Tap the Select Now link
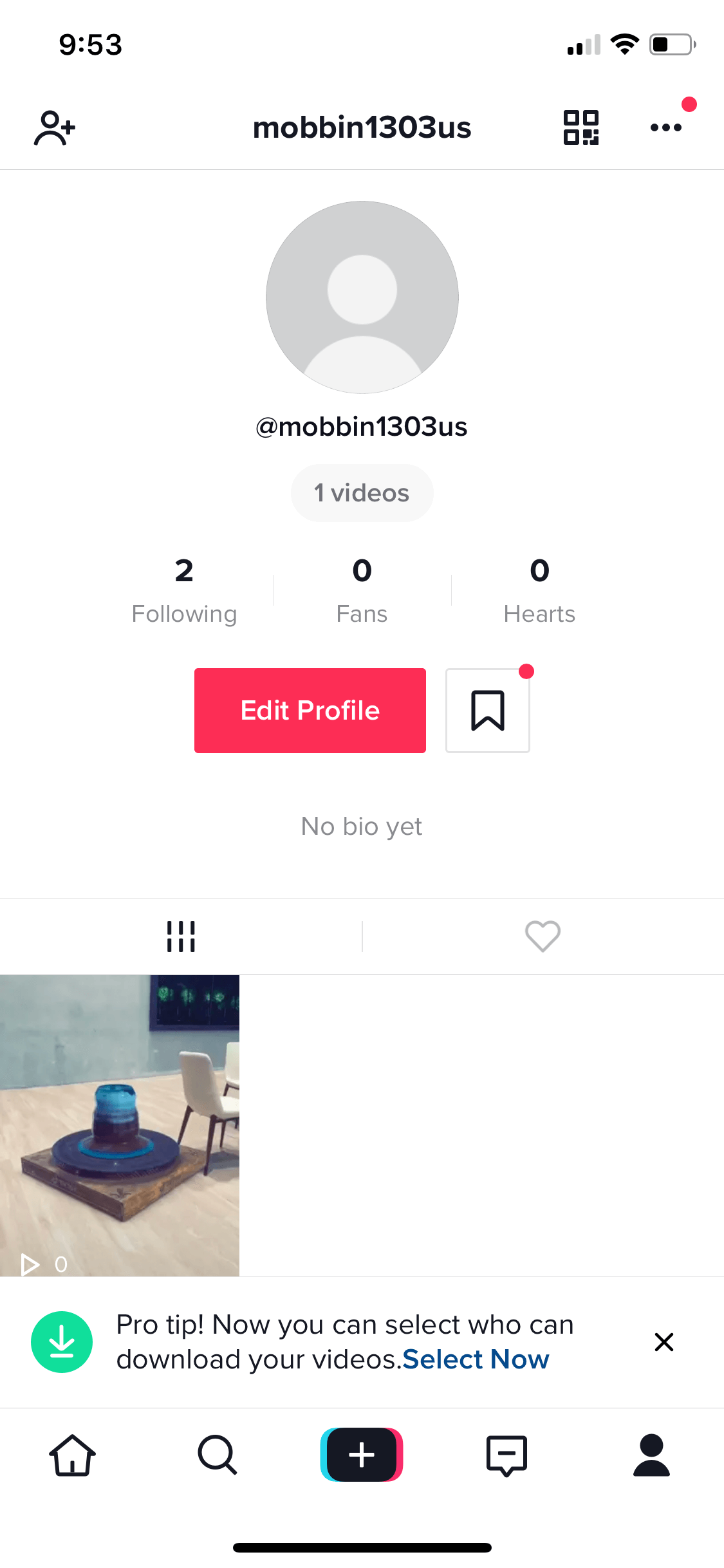The height and width of the screenshot is (1568, 724). (476, 1359)
